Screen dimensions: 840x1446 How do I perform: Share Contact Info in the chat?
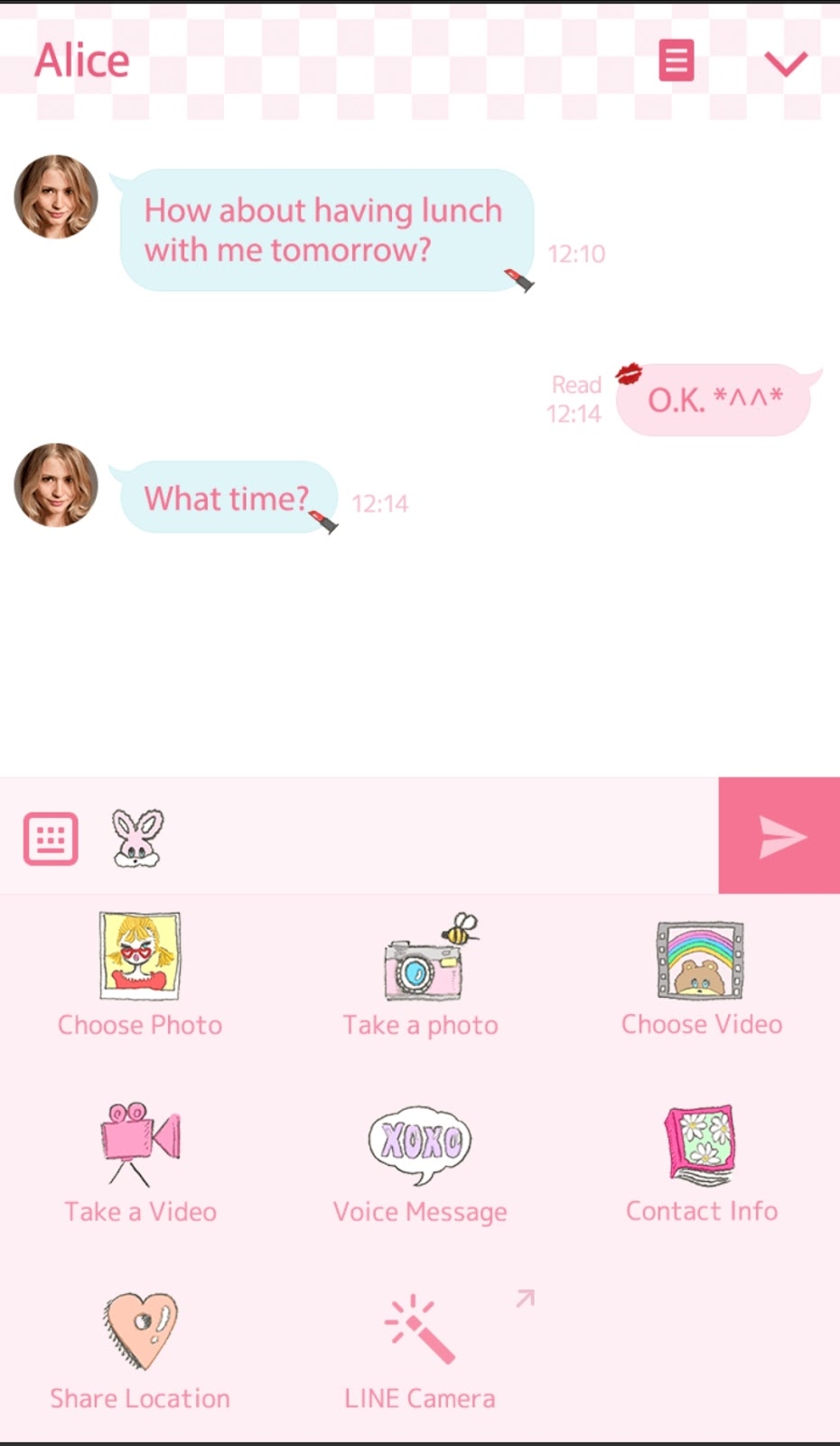701,1163
